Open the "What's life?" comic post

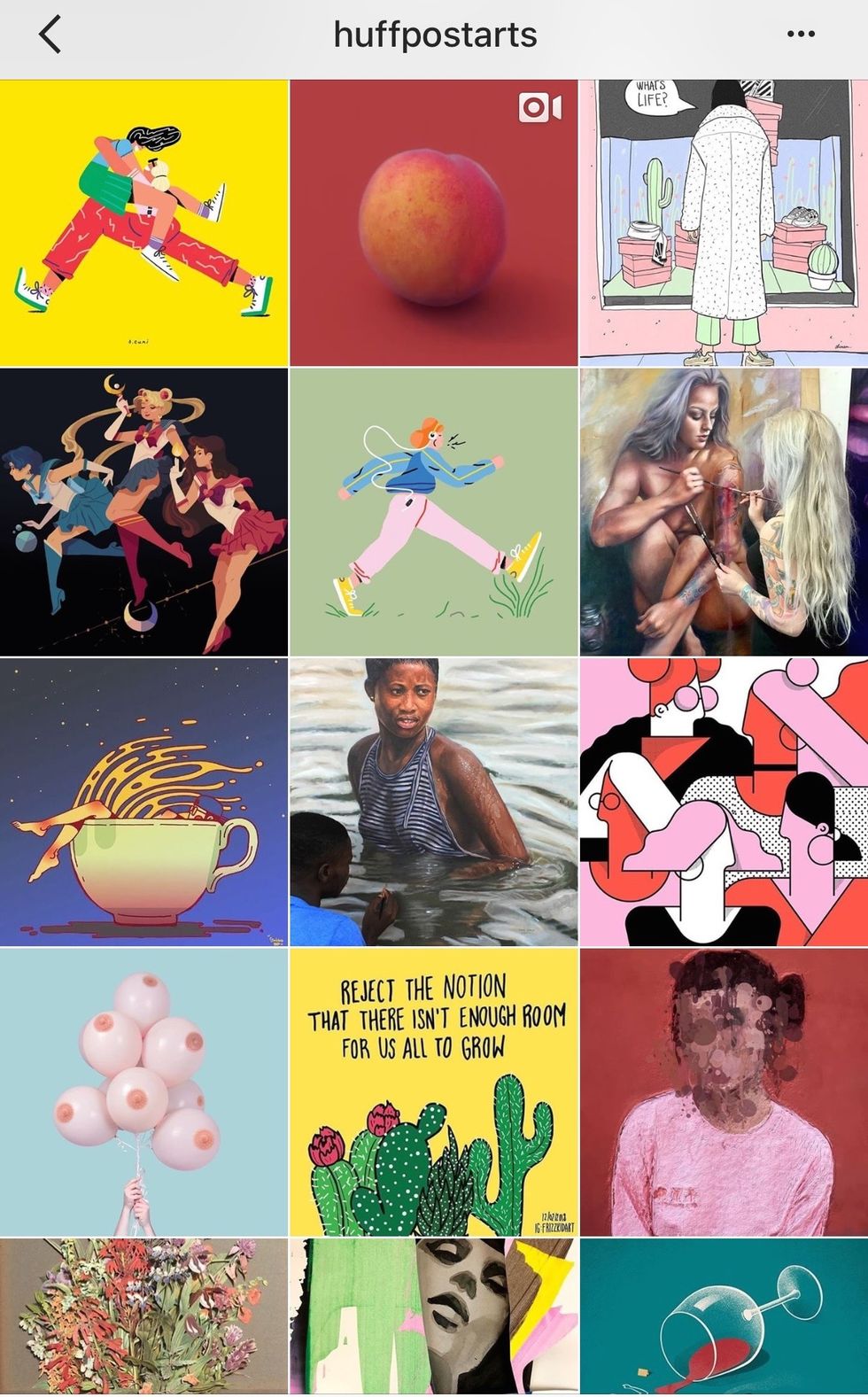(724, 222)
